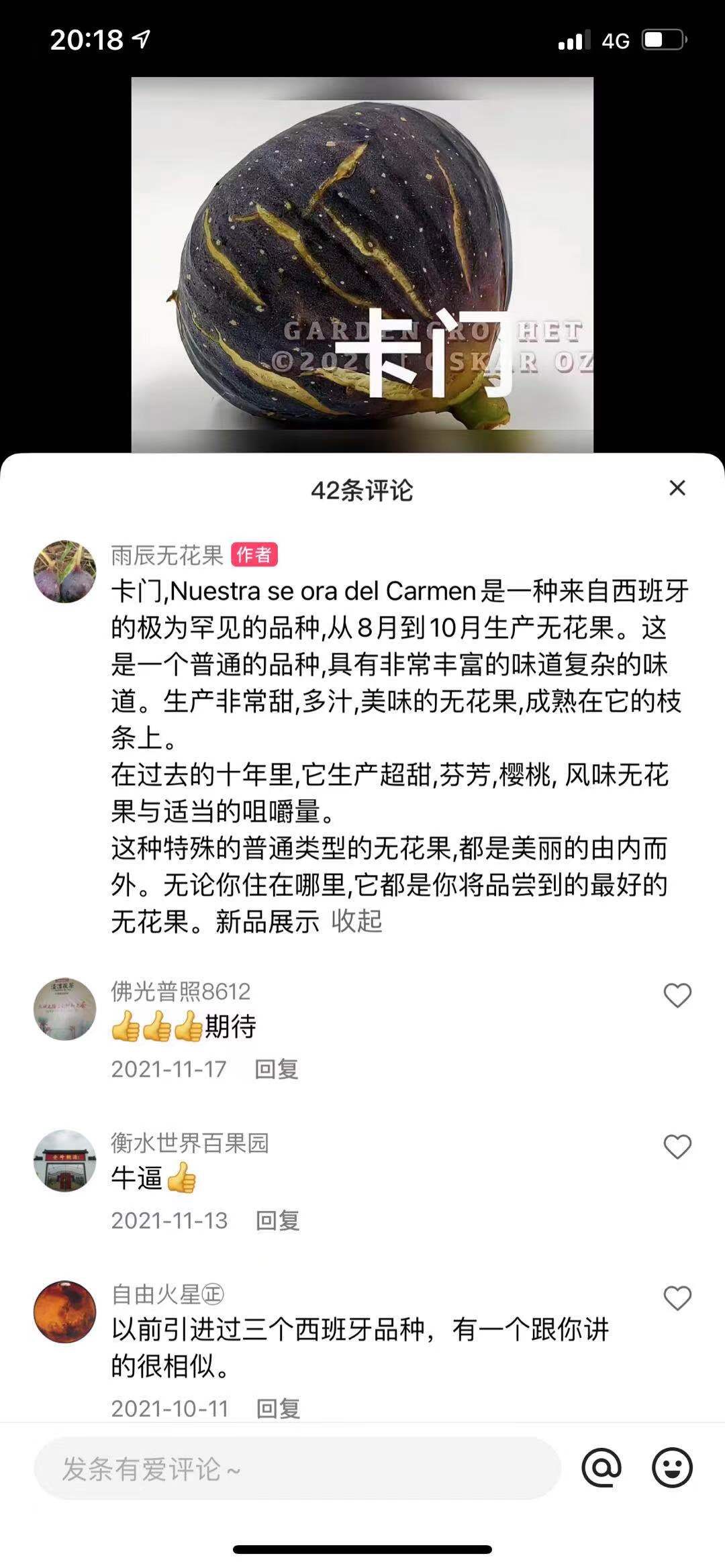Collapse the author's comment with 收起

pyautogui.click(x=356, y=921)
